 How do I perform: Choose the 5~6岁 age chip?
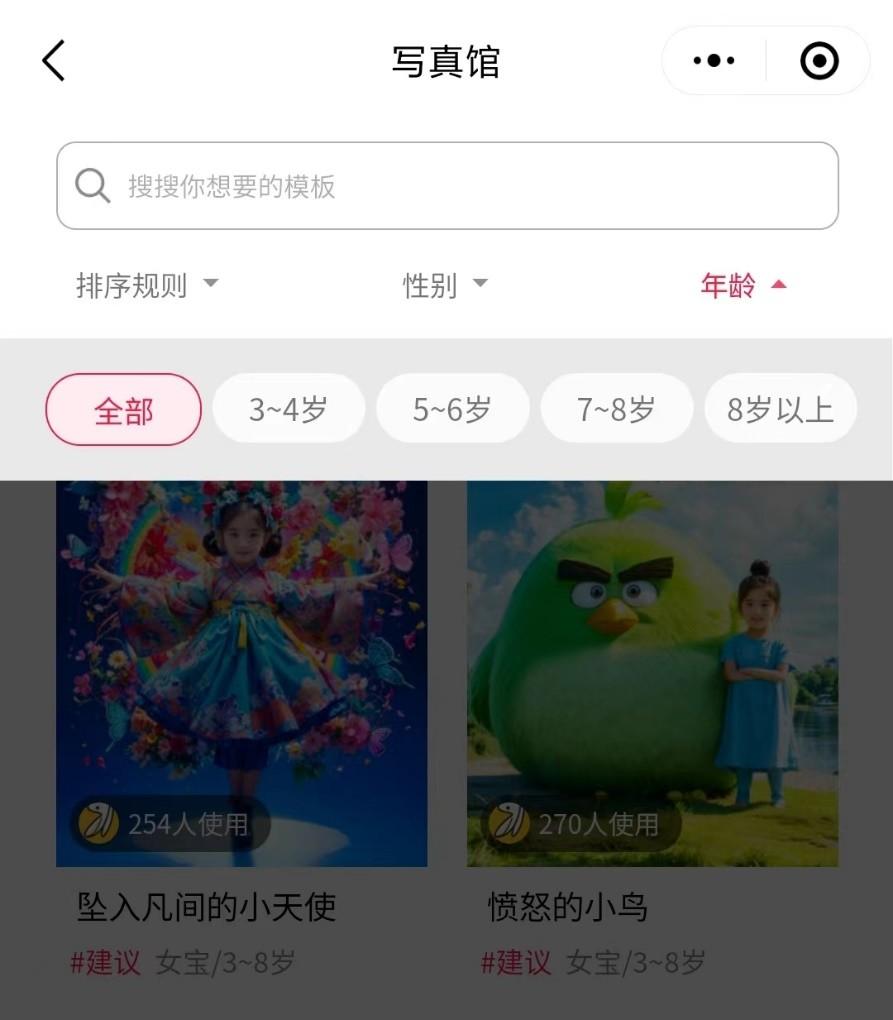click(x=452, y=409)
